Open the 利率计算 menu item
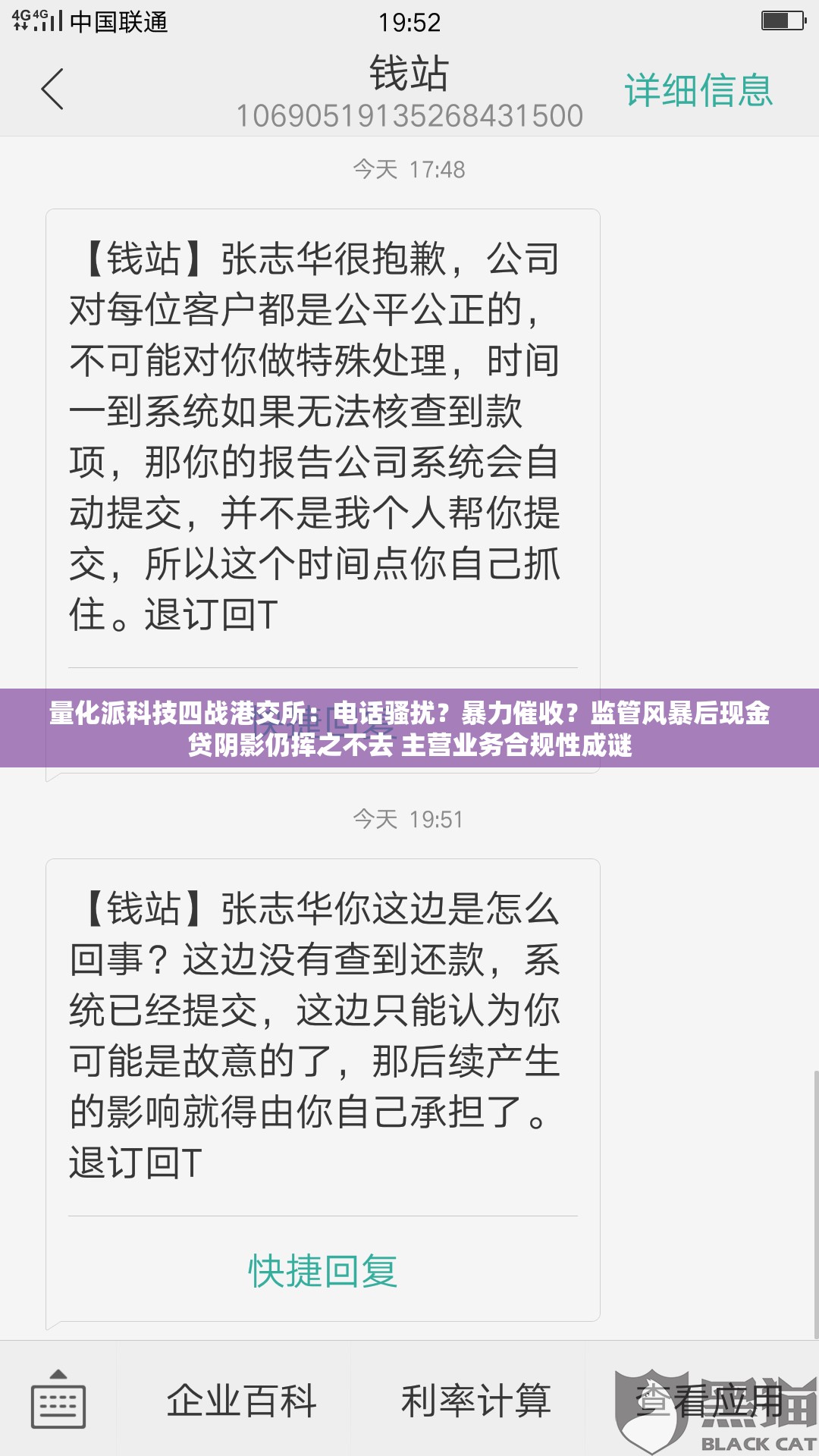The image size is (819, 1456). tap(475, 1401)
